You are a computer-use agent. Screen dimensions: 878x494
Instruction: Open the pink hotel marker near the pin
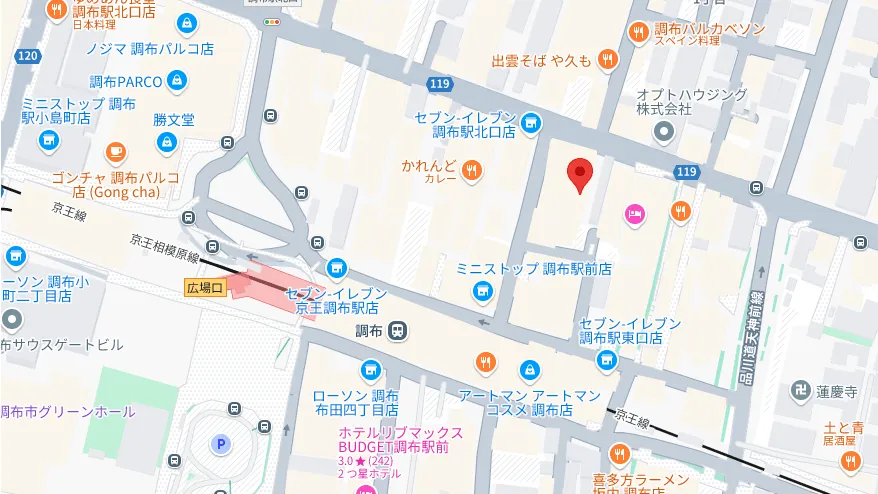tap(634, 212)
